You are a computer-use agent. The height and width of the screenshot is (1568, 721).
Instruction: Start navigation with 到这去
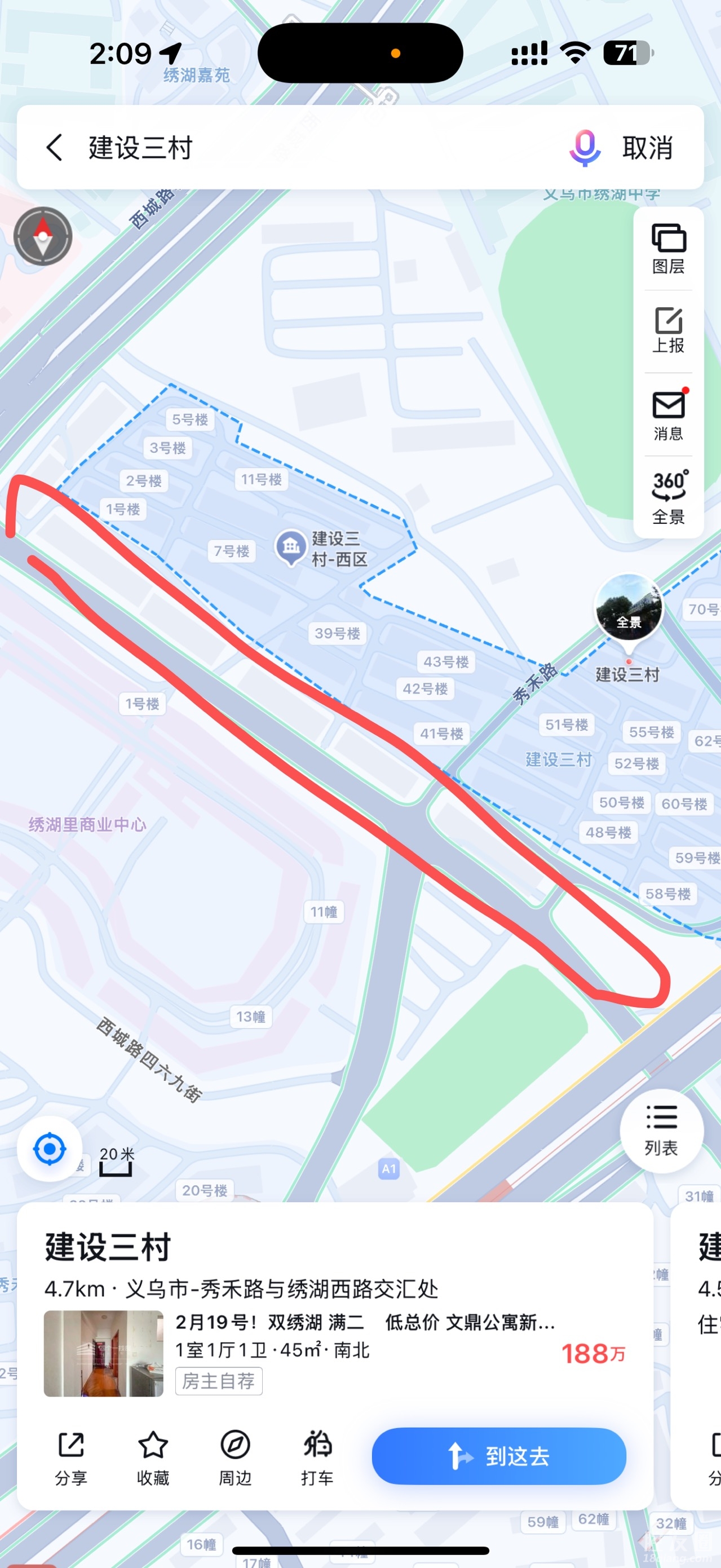[x=499, y=1456]
